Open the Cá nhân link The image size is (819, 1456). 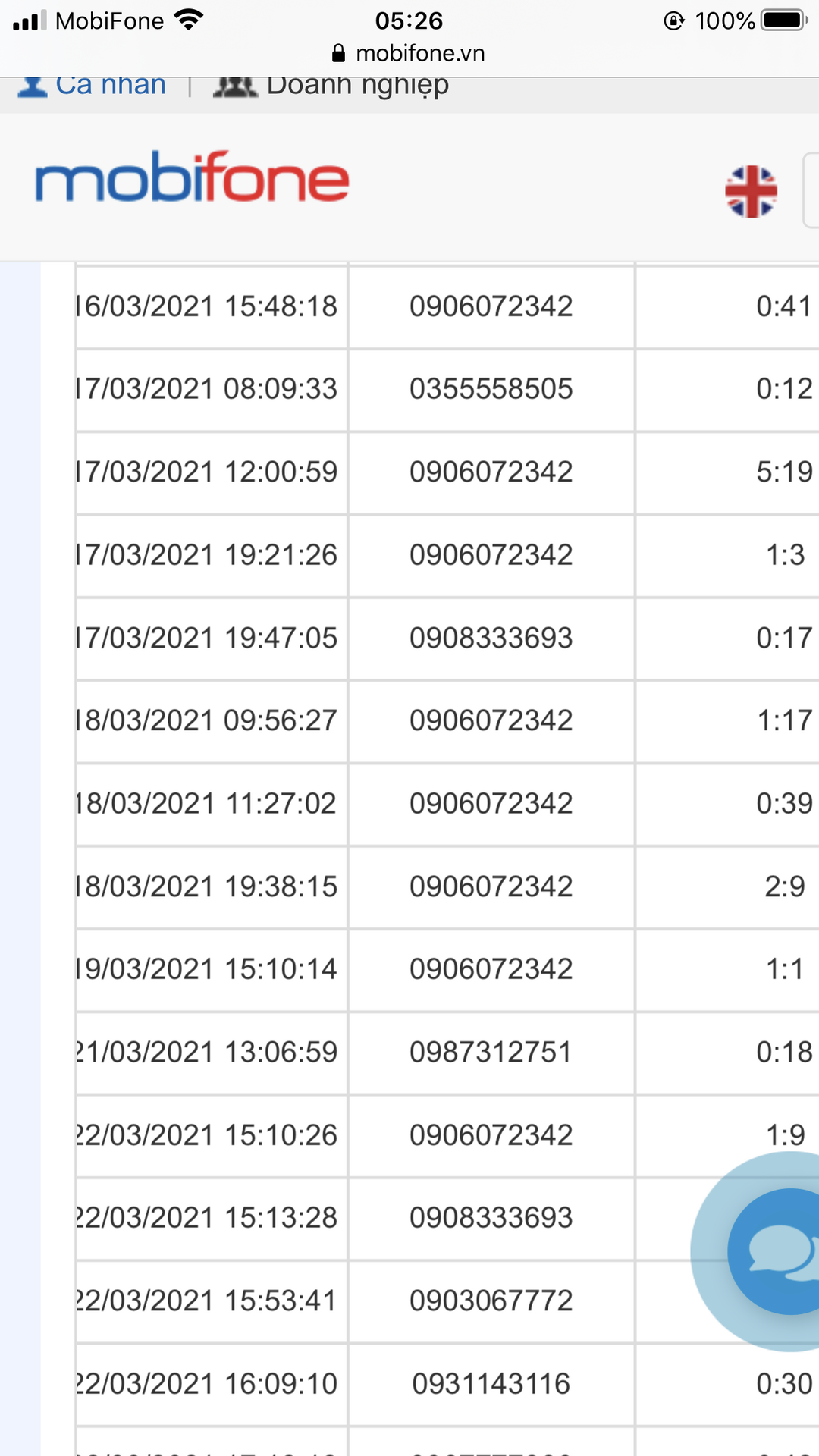93,86
